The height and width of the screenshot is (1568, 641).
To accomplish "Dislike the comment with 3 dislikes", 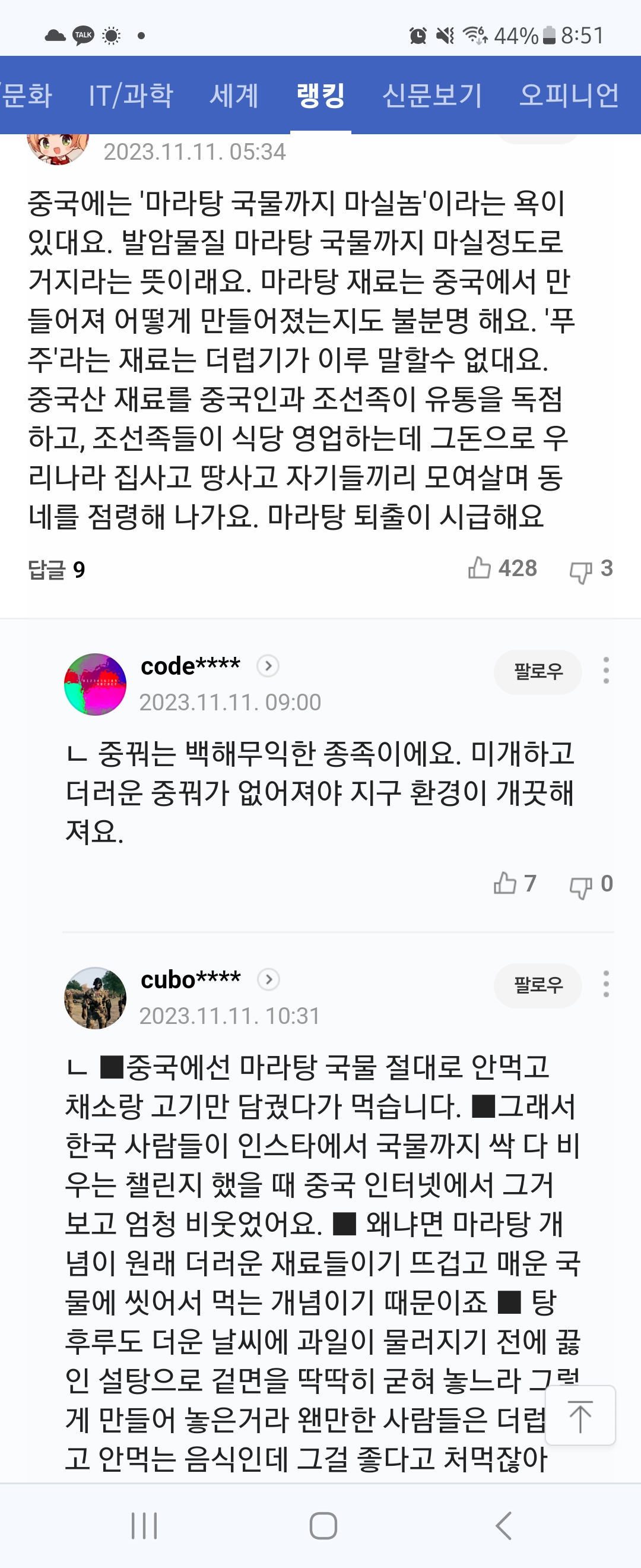I will click(x=580, y=570).
